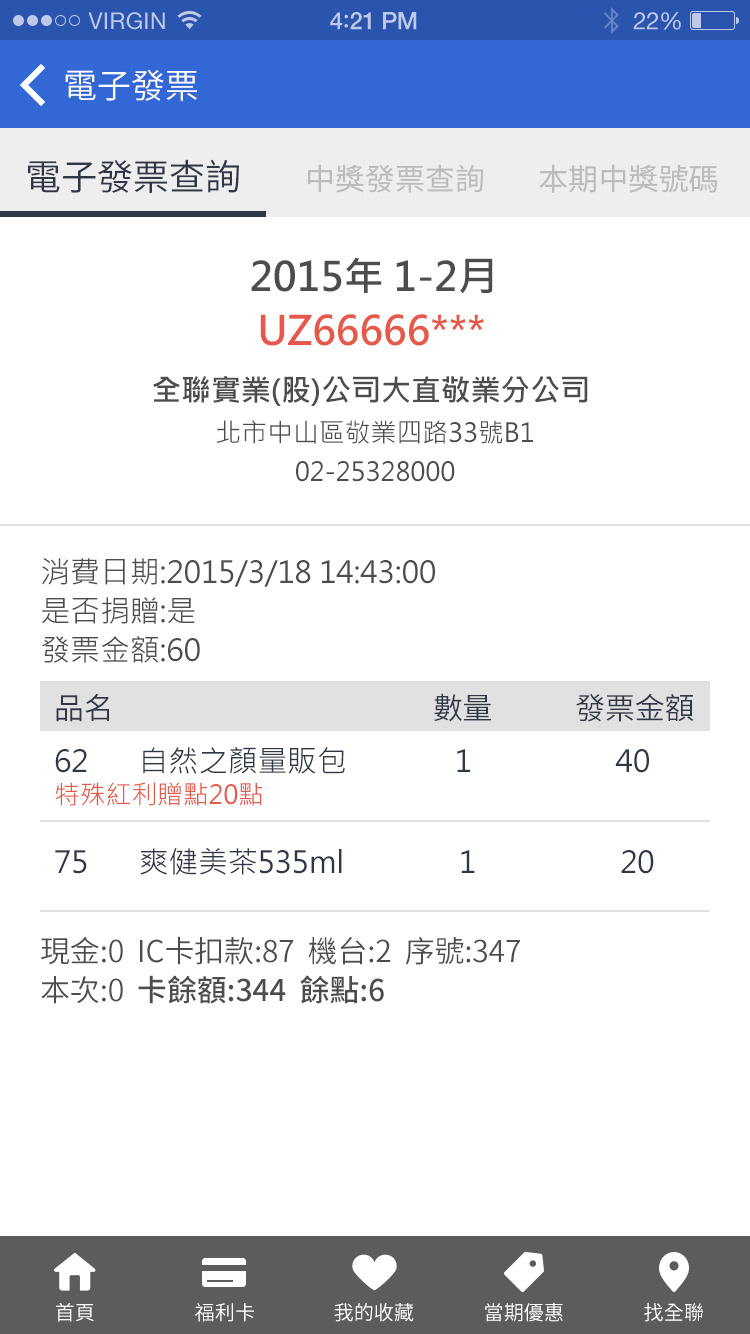Select the 電子發票查詢 tab
The image size is (750, 1334).
coord(133,178)
